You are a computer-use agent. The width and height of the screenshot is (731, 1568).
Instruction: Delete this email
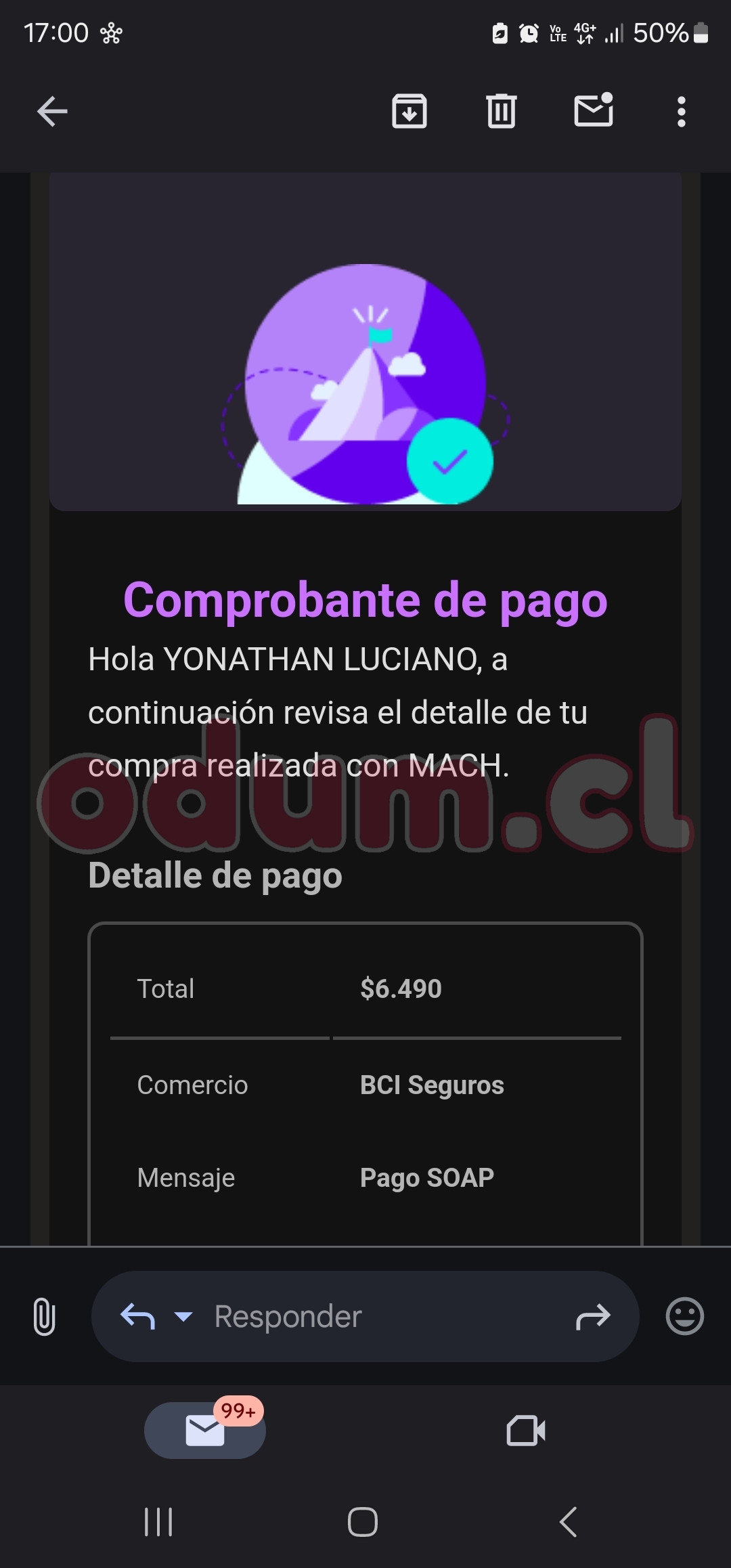tap(501, 112)
